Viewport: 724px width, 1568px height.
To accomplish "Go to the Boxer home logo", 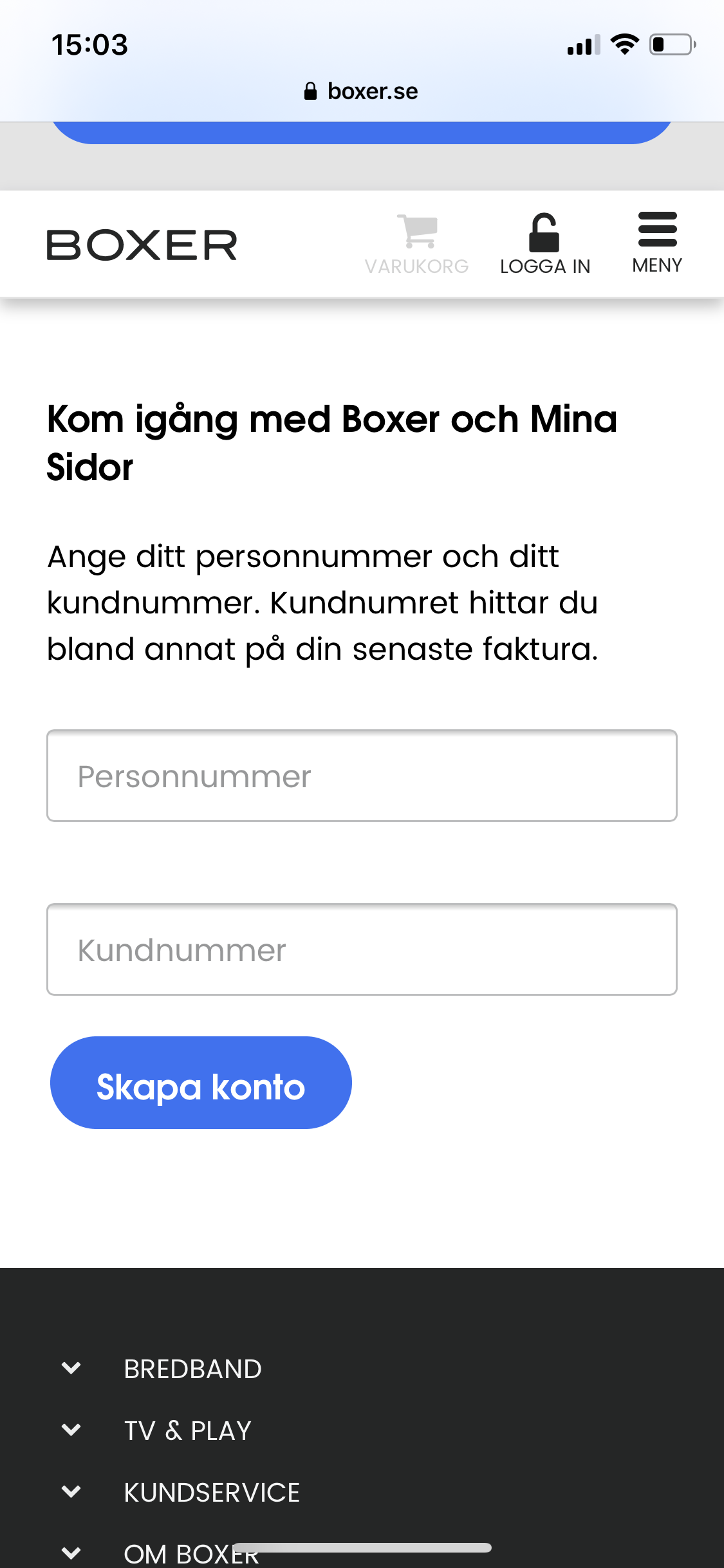I will (142, 245).
